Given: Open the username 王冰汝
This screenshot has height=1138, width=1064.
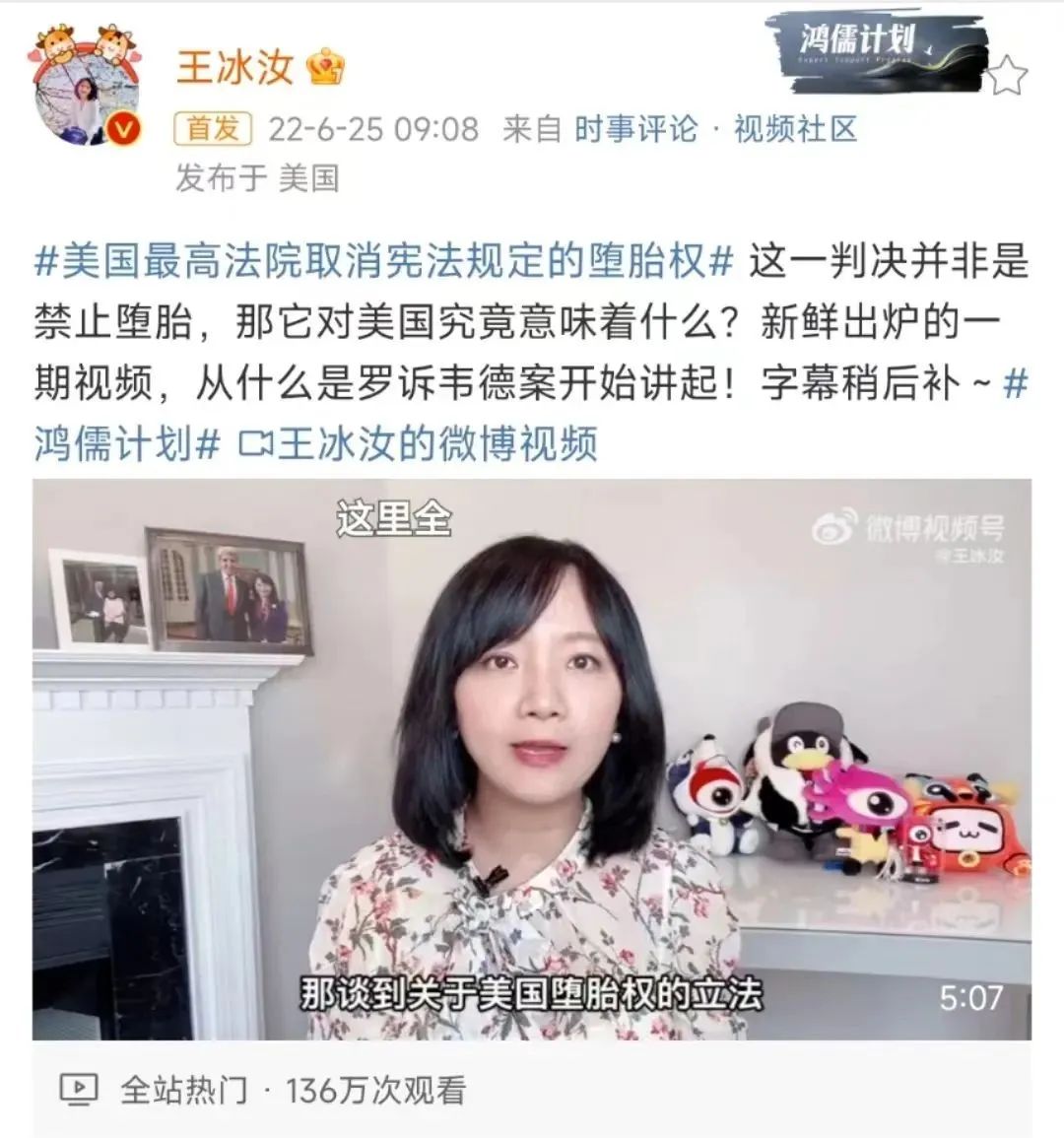Looking at the screenshot, I should tap(235, 67).
